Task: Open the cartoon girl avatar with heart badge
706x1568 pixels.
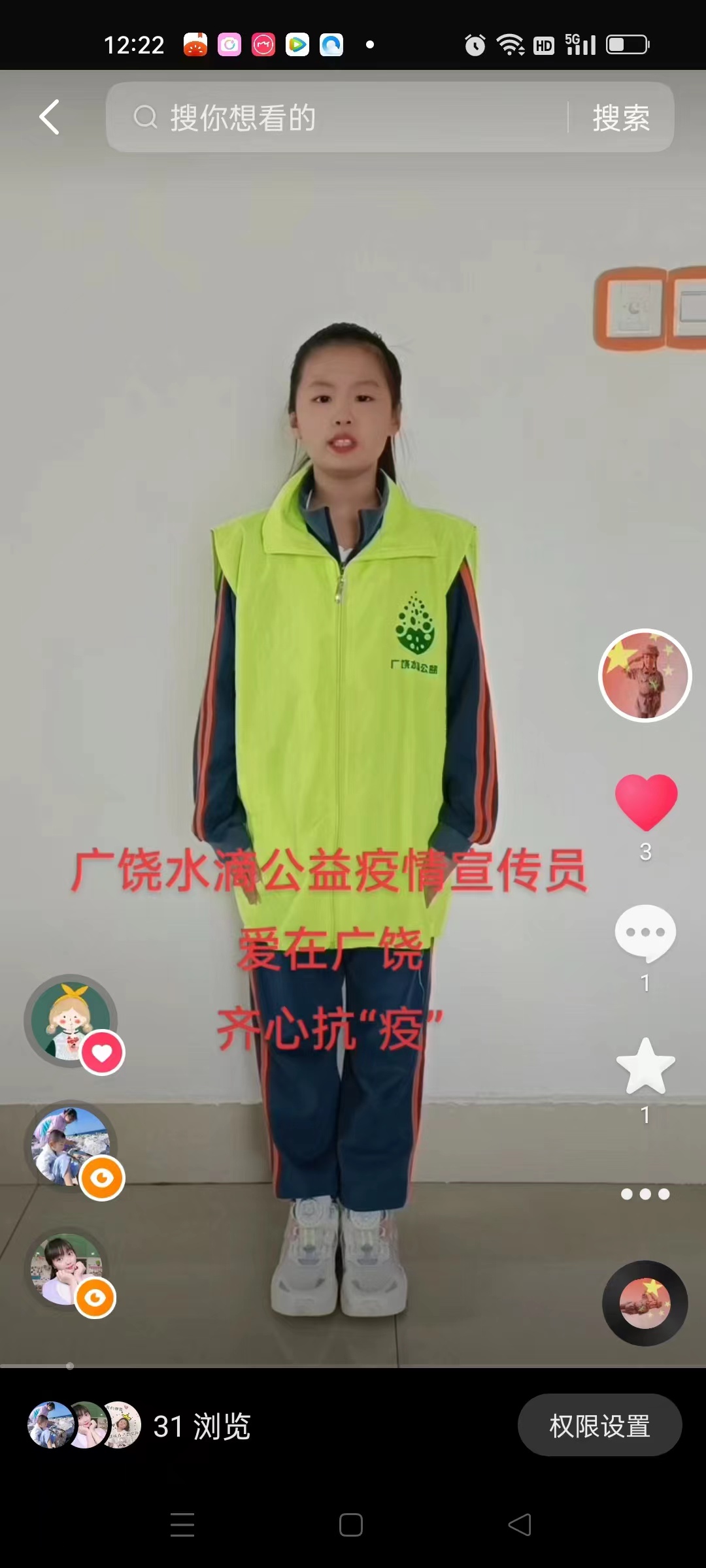Action: (71, 1021)
